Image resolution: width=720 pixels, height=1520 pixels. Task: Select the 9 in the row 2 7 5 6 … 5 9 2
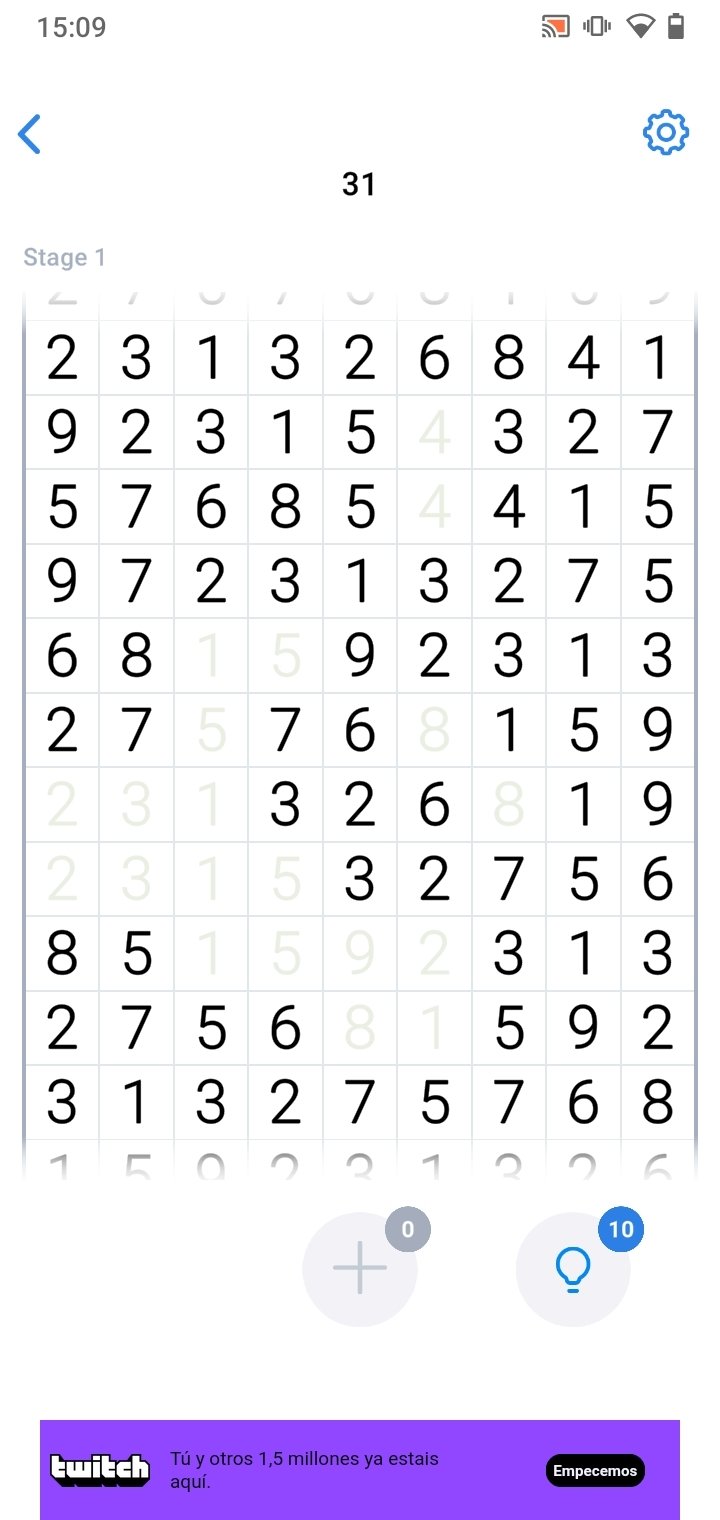tap(584, 1028)
